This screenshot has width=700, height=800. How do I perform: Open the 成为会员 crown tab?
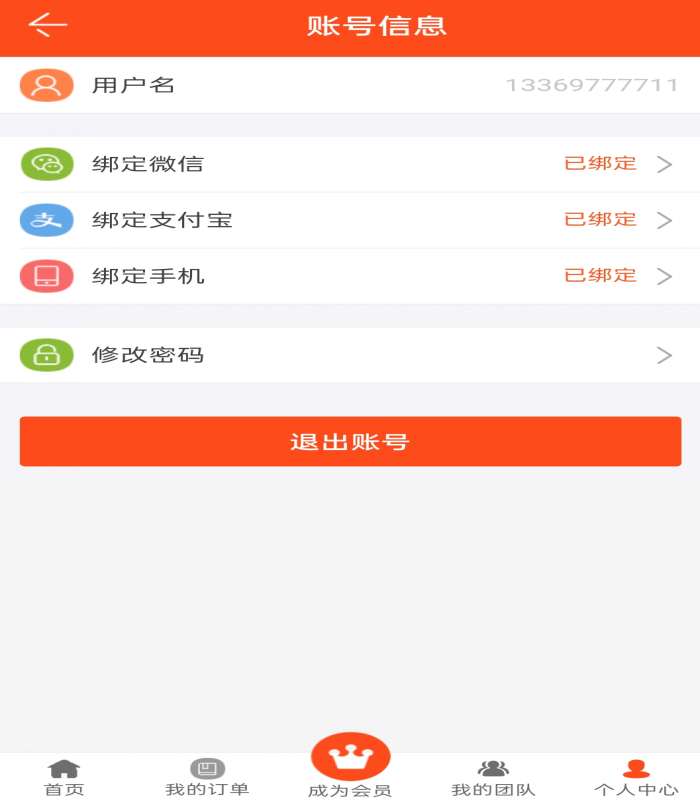(x=350, y=765)
